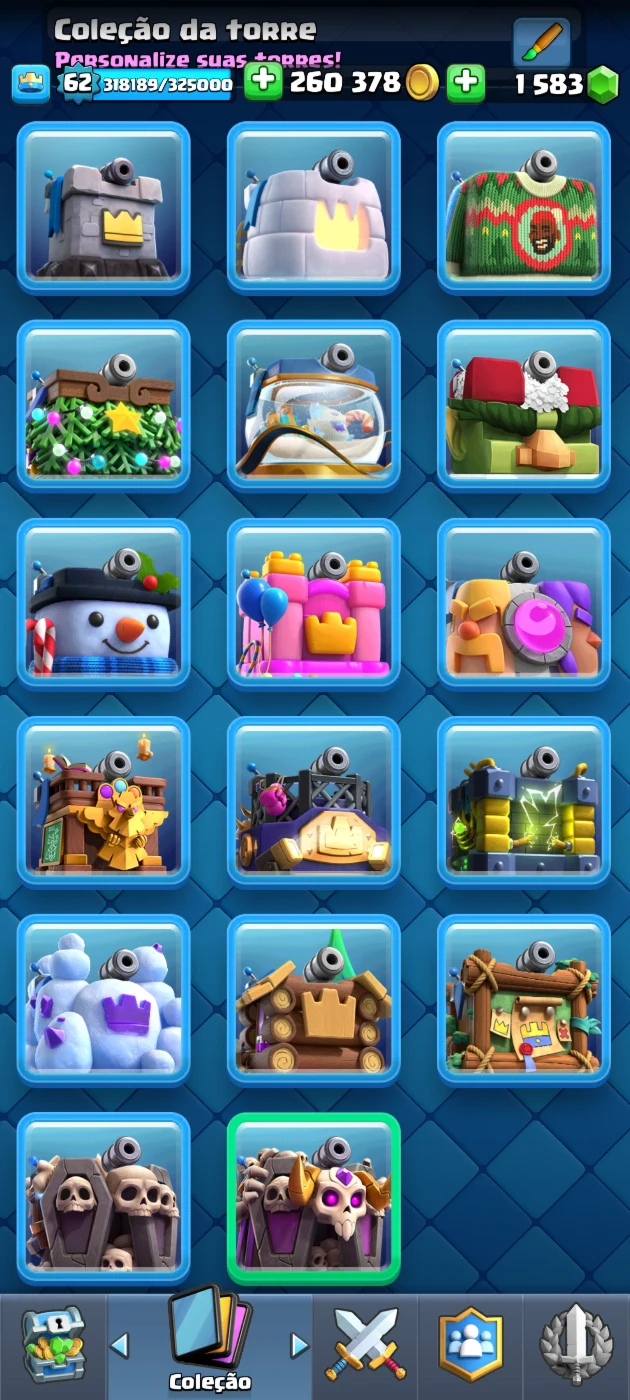Open the paintbrush customize icon
Screen dimensions: 630x1400
[541, 42]
